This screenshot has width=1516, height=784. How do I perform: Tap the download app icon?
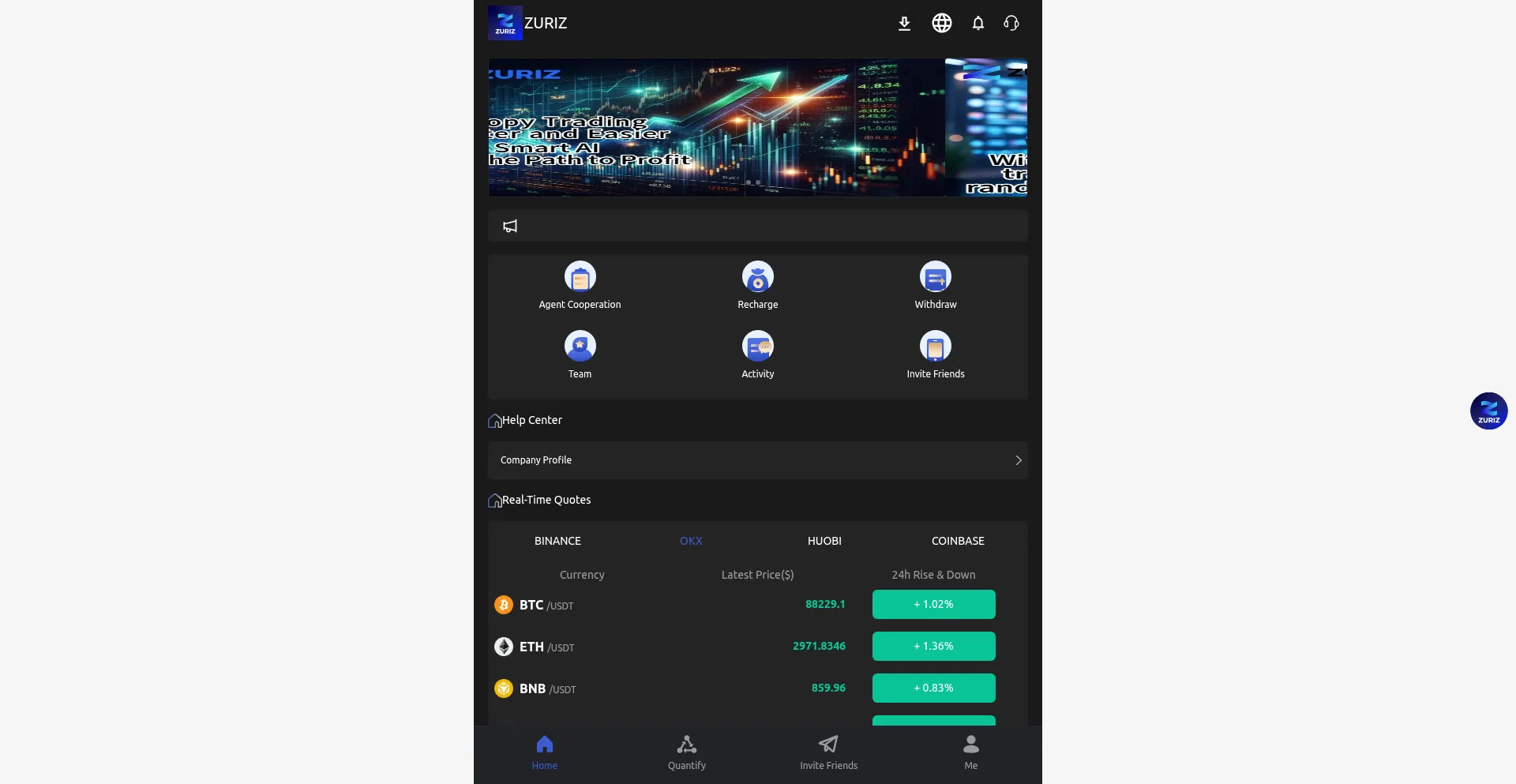point(904,24)
